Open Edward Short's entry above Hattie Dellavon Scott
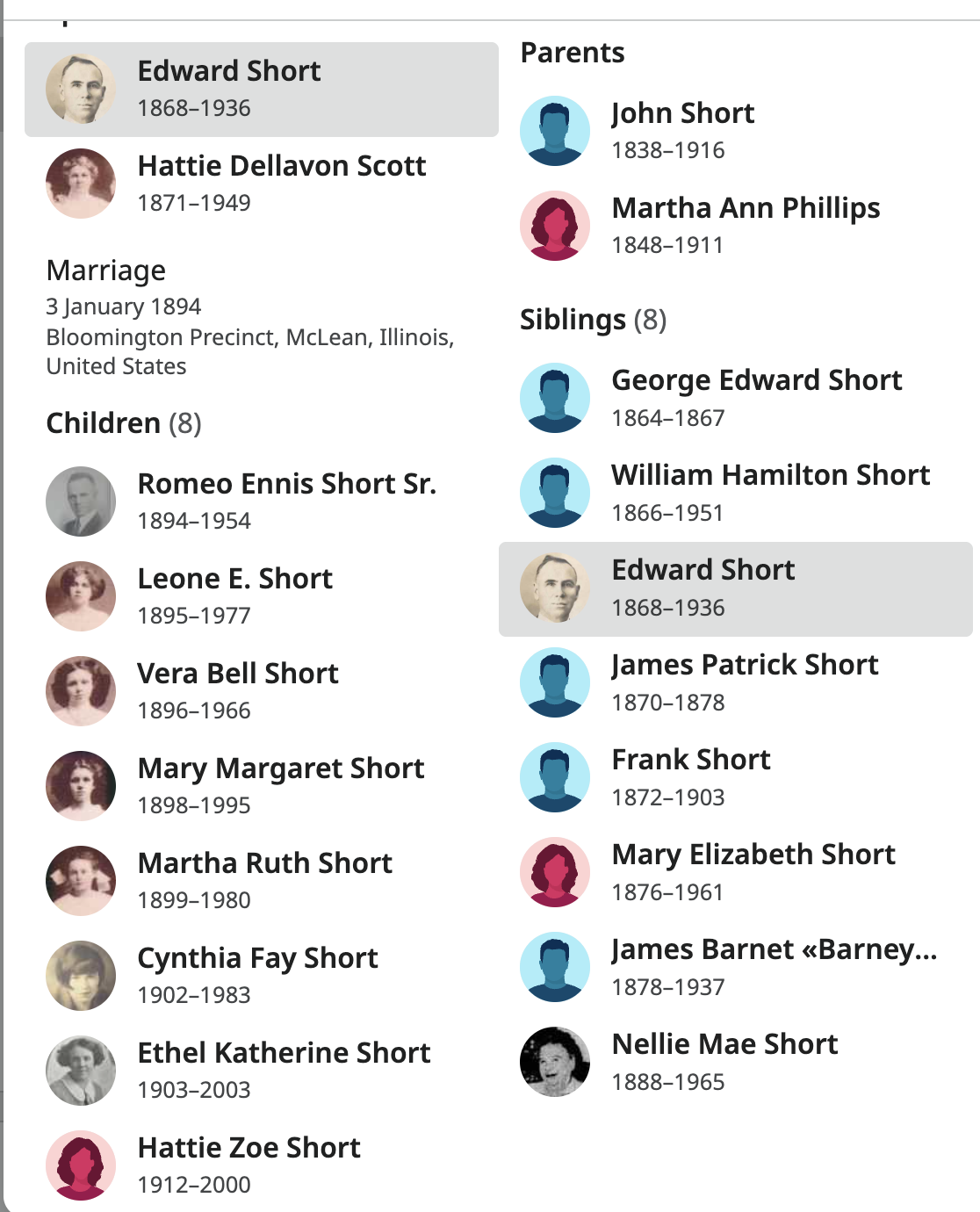The image size is (980, 1212). [x=228, y=71]
